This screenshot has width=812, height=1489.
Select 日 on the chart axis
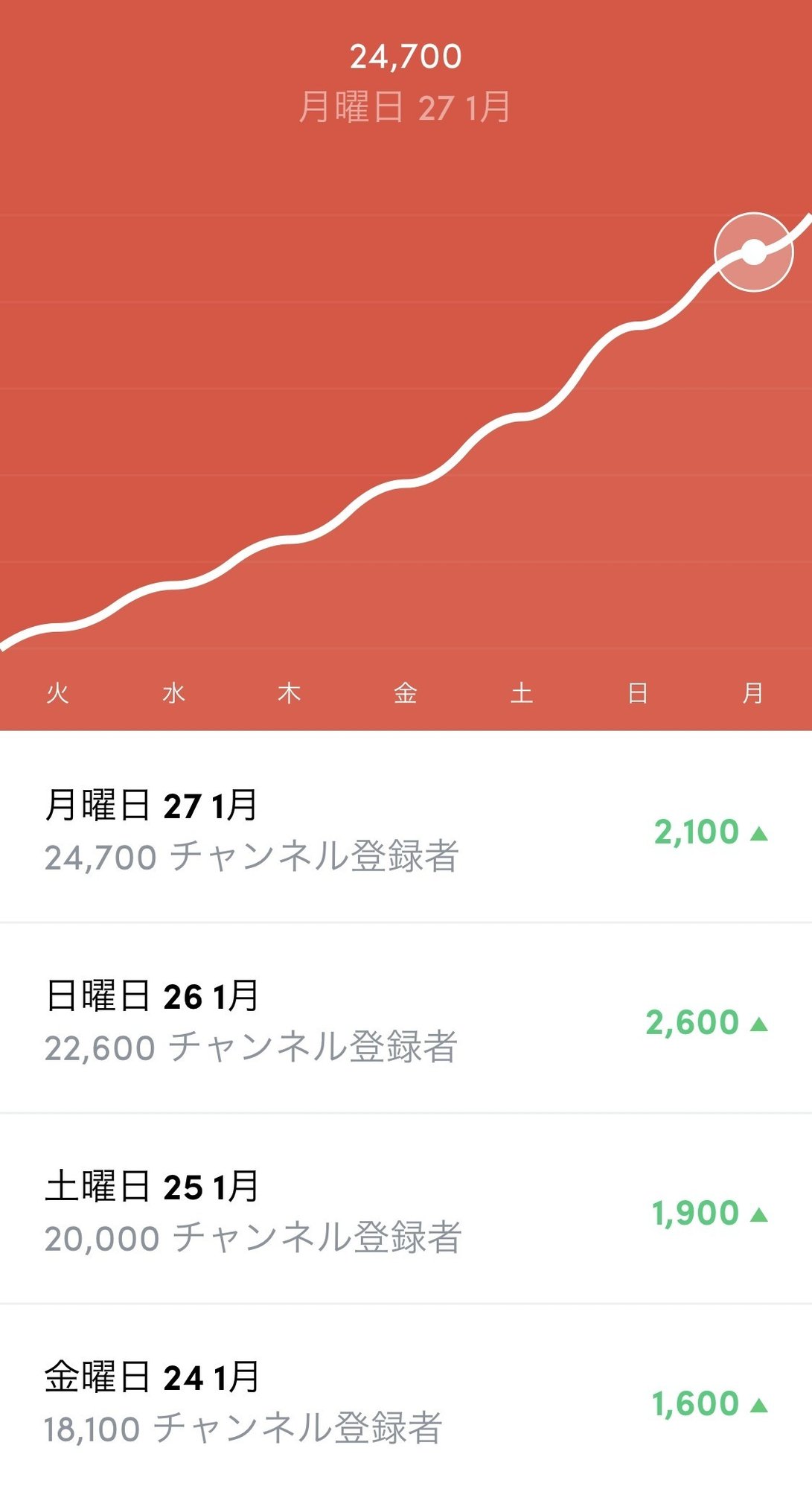pos(637,692)
